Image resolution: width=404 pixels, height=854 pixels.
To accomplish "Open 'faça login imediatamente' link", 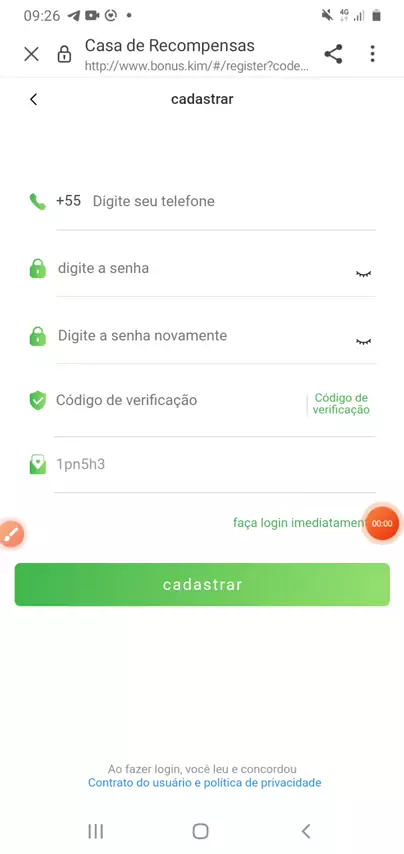I will pyautogui.click(x=299, y=523).
